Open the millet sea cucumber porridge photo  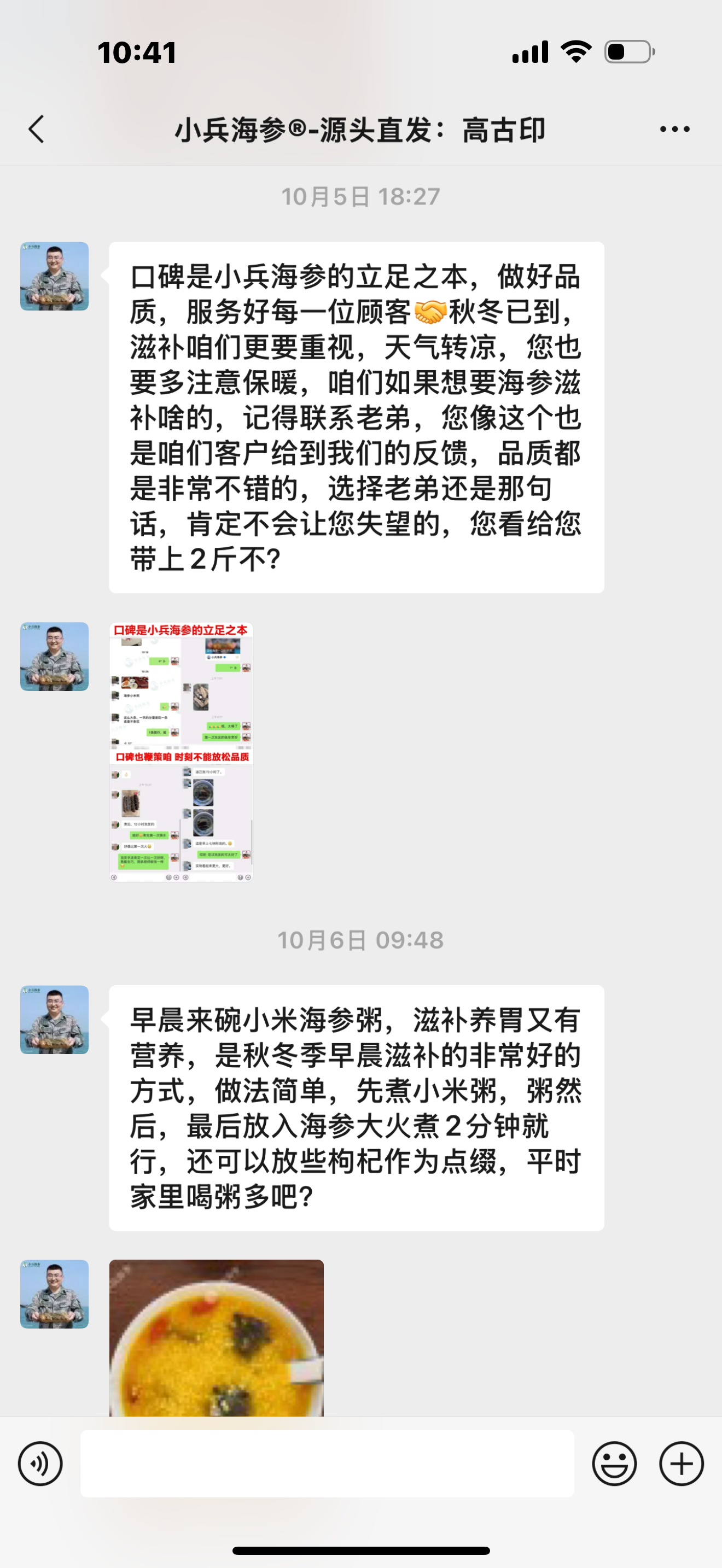click(x=216, y=1337)
